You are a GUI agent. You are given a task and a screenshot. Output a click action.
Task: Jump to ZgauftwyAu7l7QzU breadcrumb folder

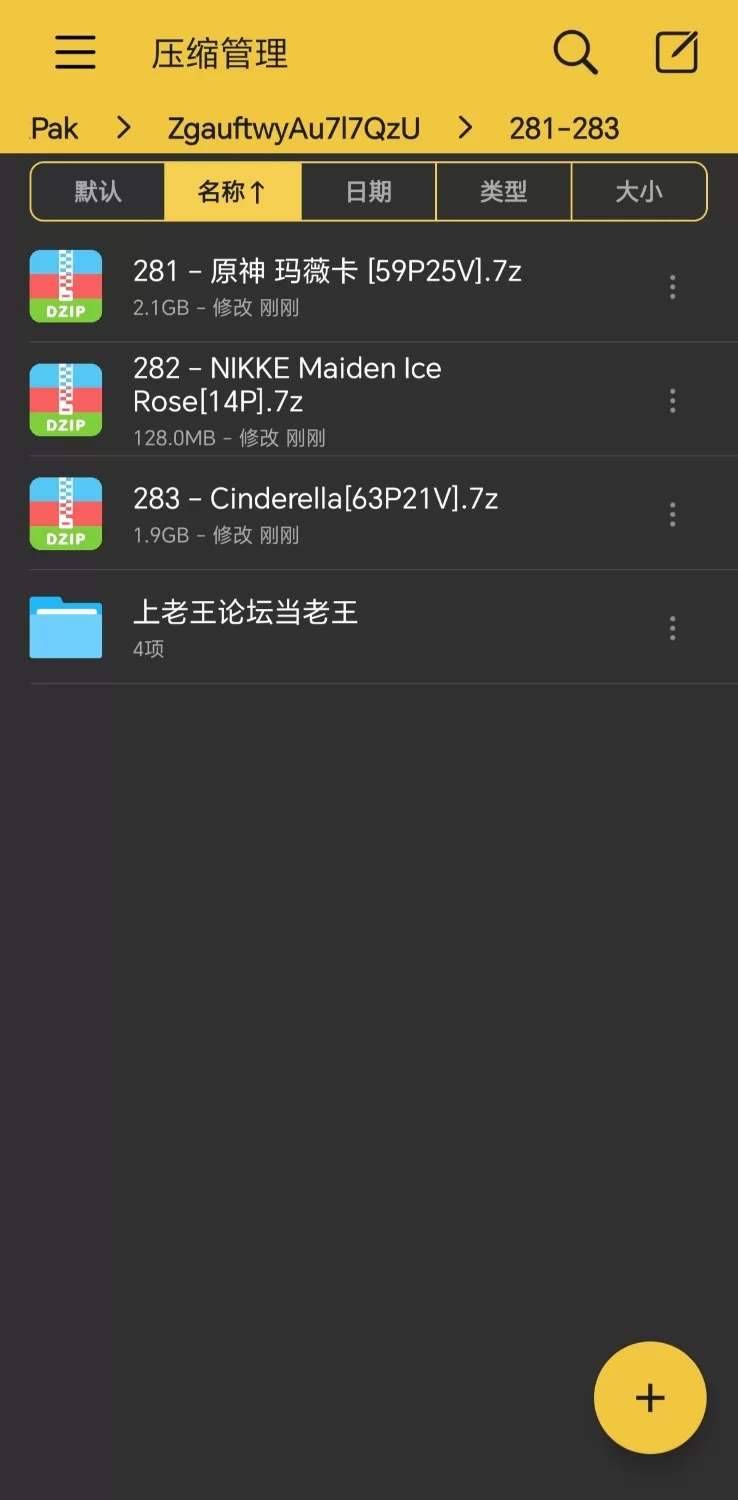pos(293,128)
